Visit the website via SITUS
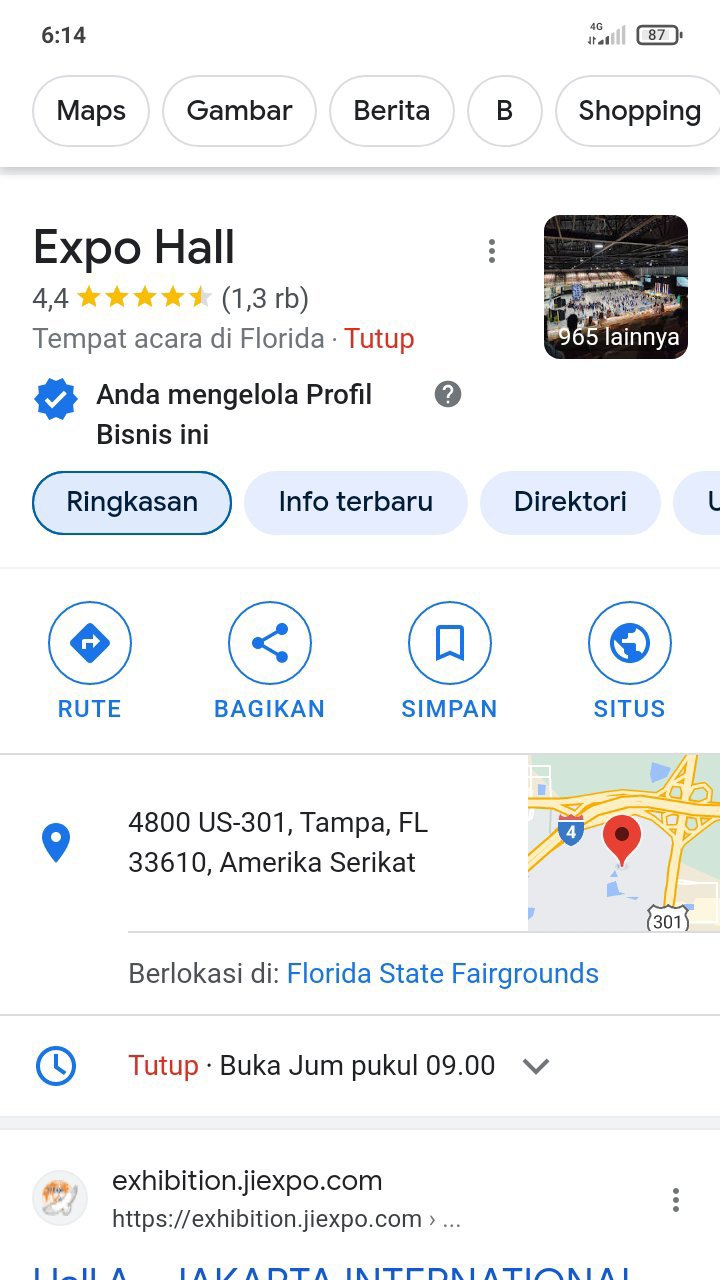 [630, 661]
